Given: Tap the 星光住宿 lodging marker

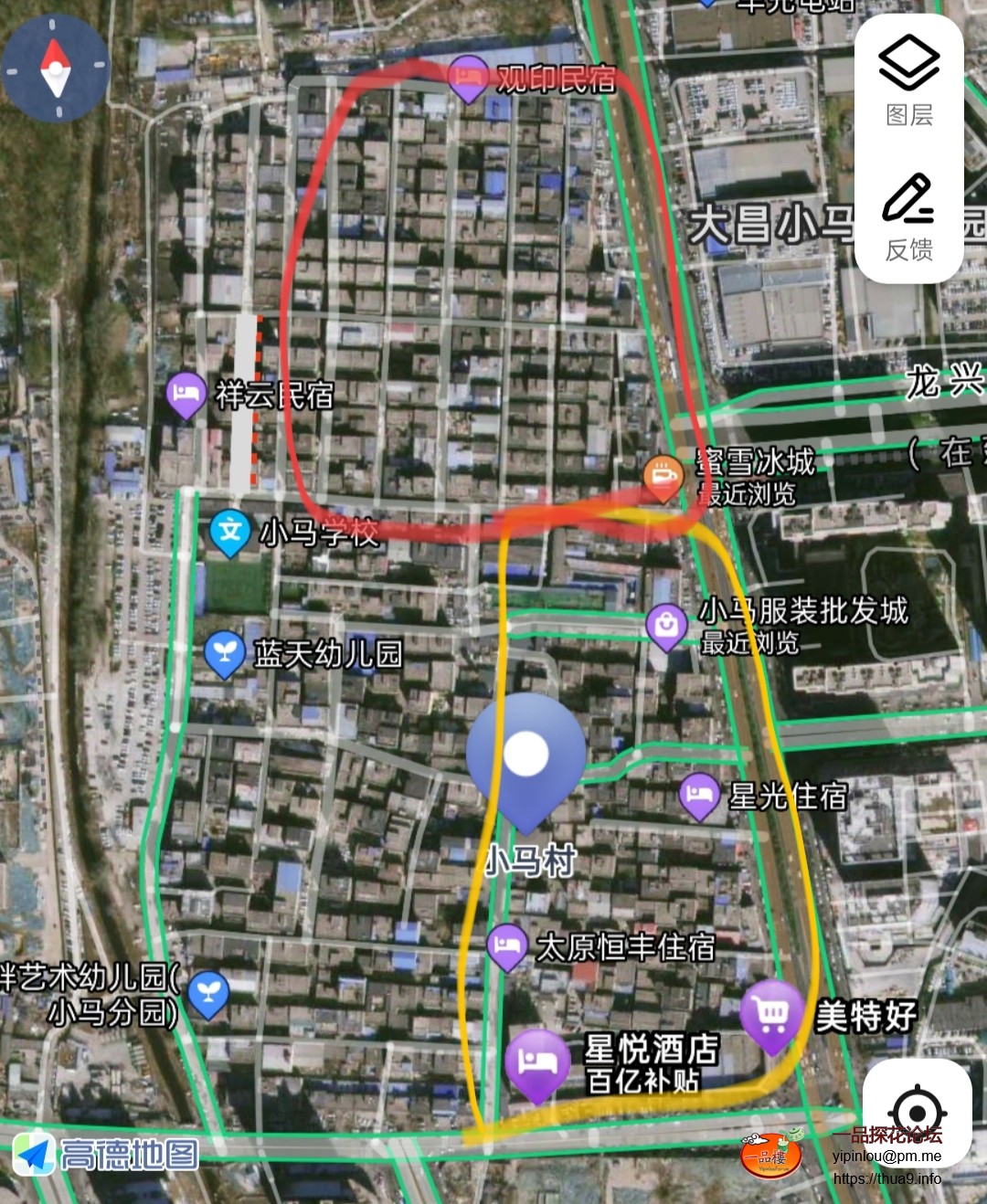Looking at the screenshot, I should tap(700, 795).
